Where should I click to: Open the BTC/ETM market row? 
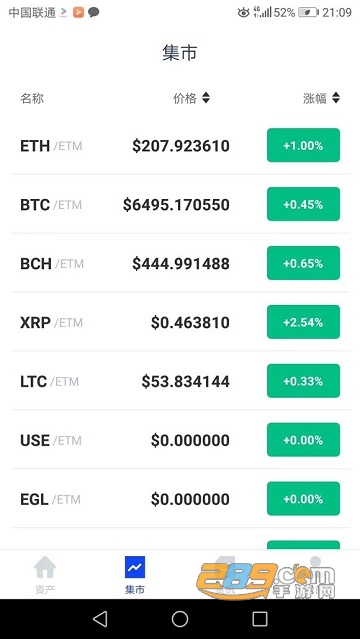pos(180,204)
